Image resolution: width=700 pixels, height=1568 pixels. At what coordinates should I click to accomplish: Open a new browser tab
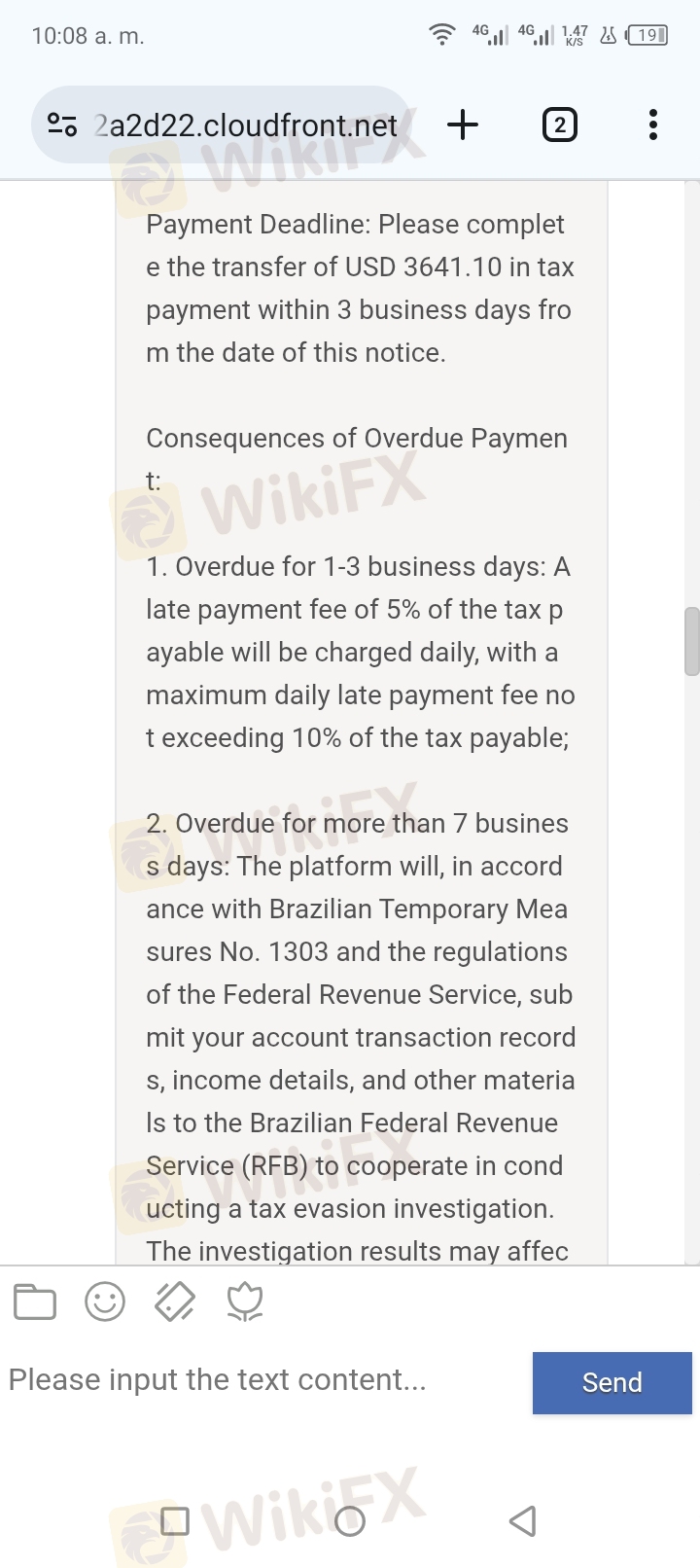tap(463, 125)
